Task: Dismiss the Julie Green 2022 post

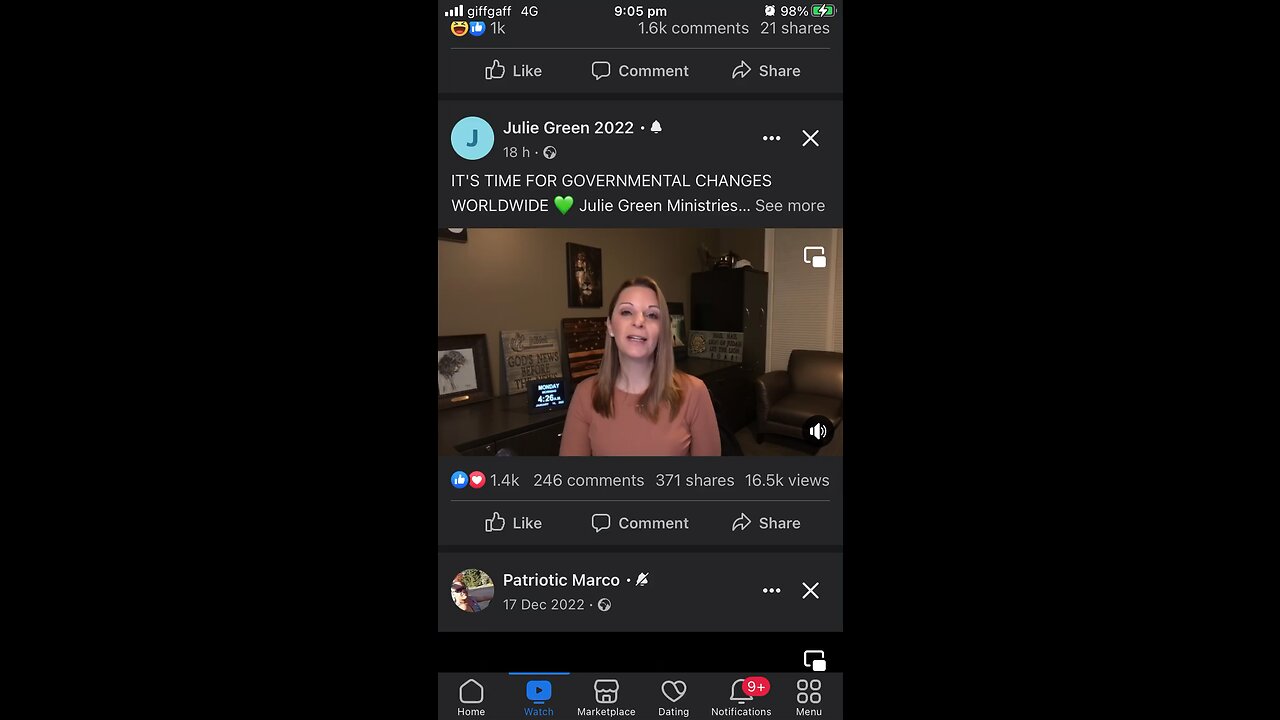Action: [x=810, y=139]
